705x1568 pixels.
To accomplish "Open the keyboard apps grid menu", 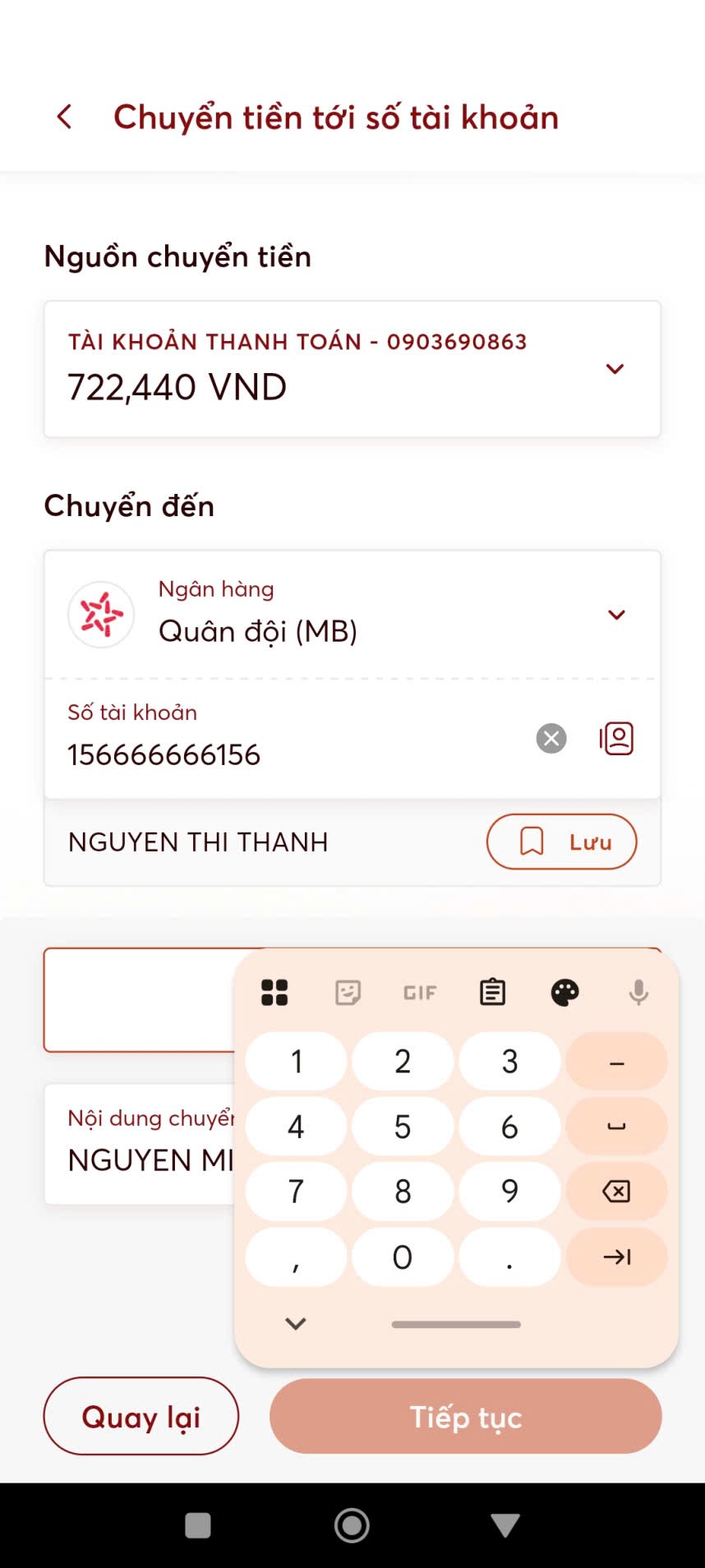I will pos(274,992).
